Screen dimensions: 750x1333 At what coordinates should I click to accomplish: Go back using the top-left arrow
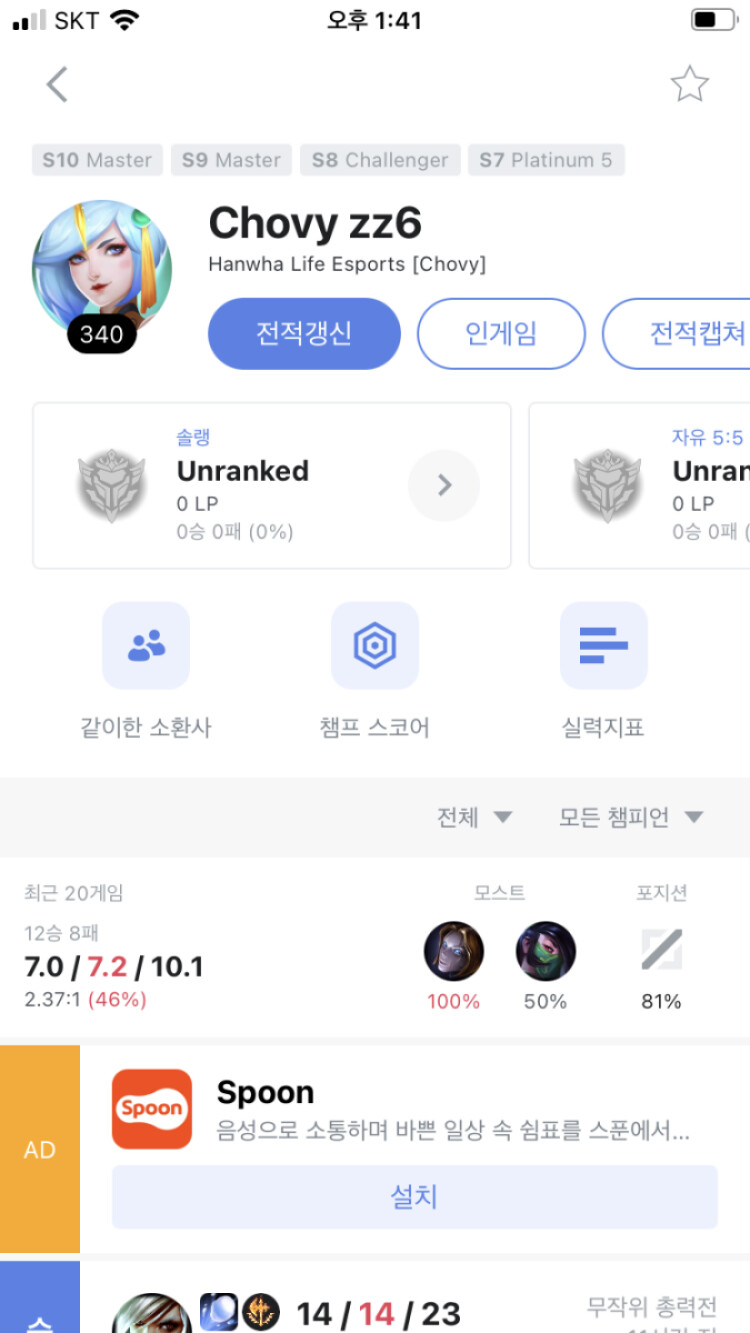click(57, 85)
